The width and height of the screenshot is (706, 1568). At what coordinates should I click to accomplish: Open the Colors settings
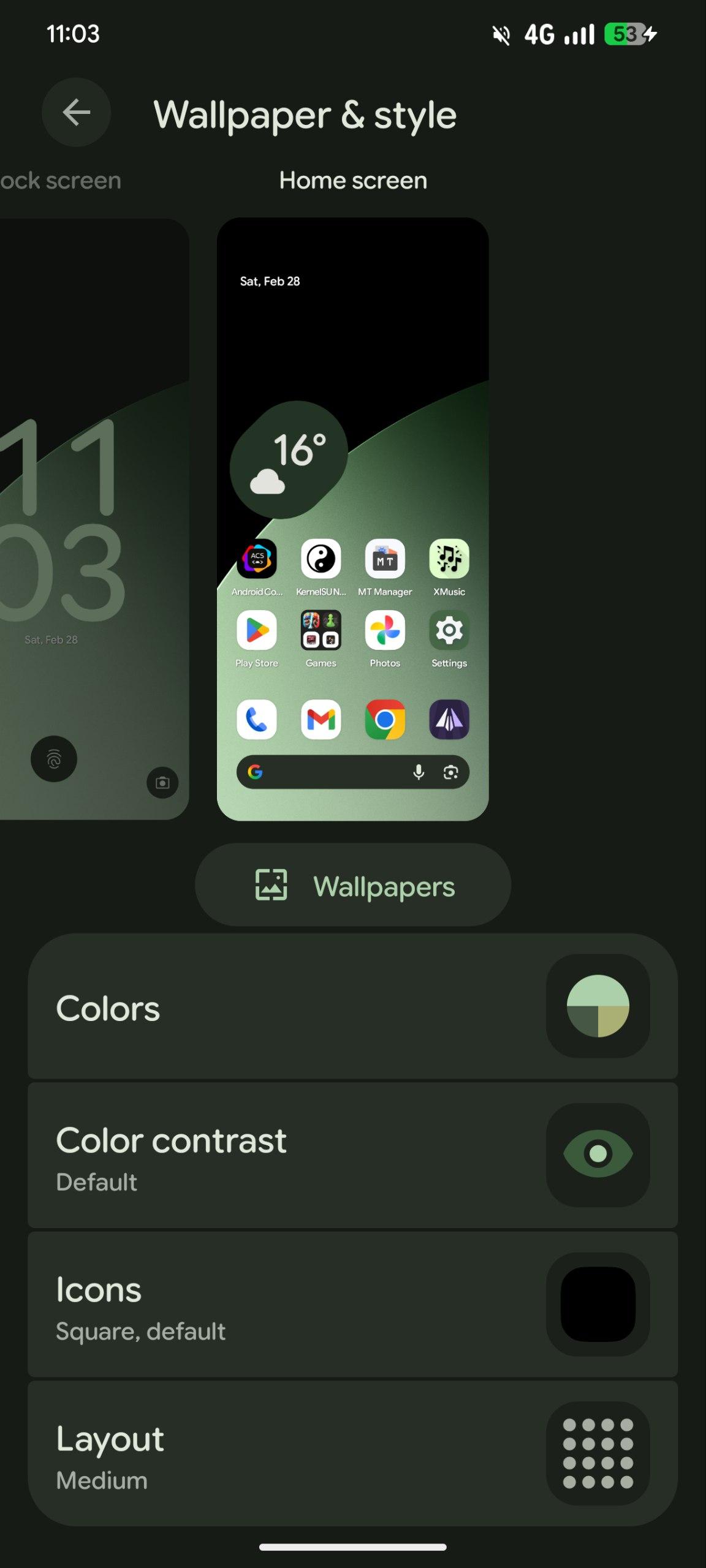[352, 1006]
